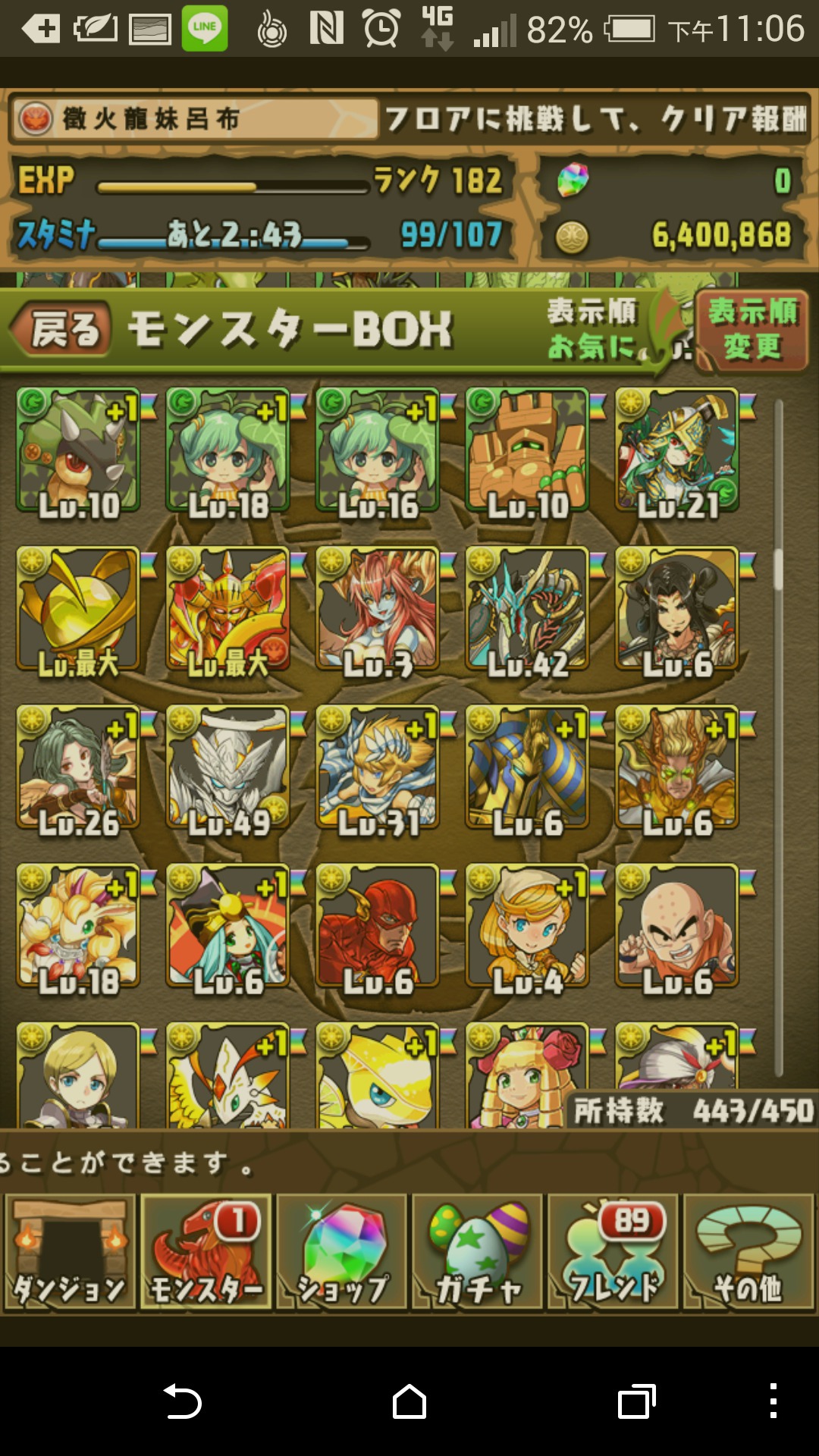Choose the red Flash hero Lv.6

pyautogui.click(x=378, y=926)
